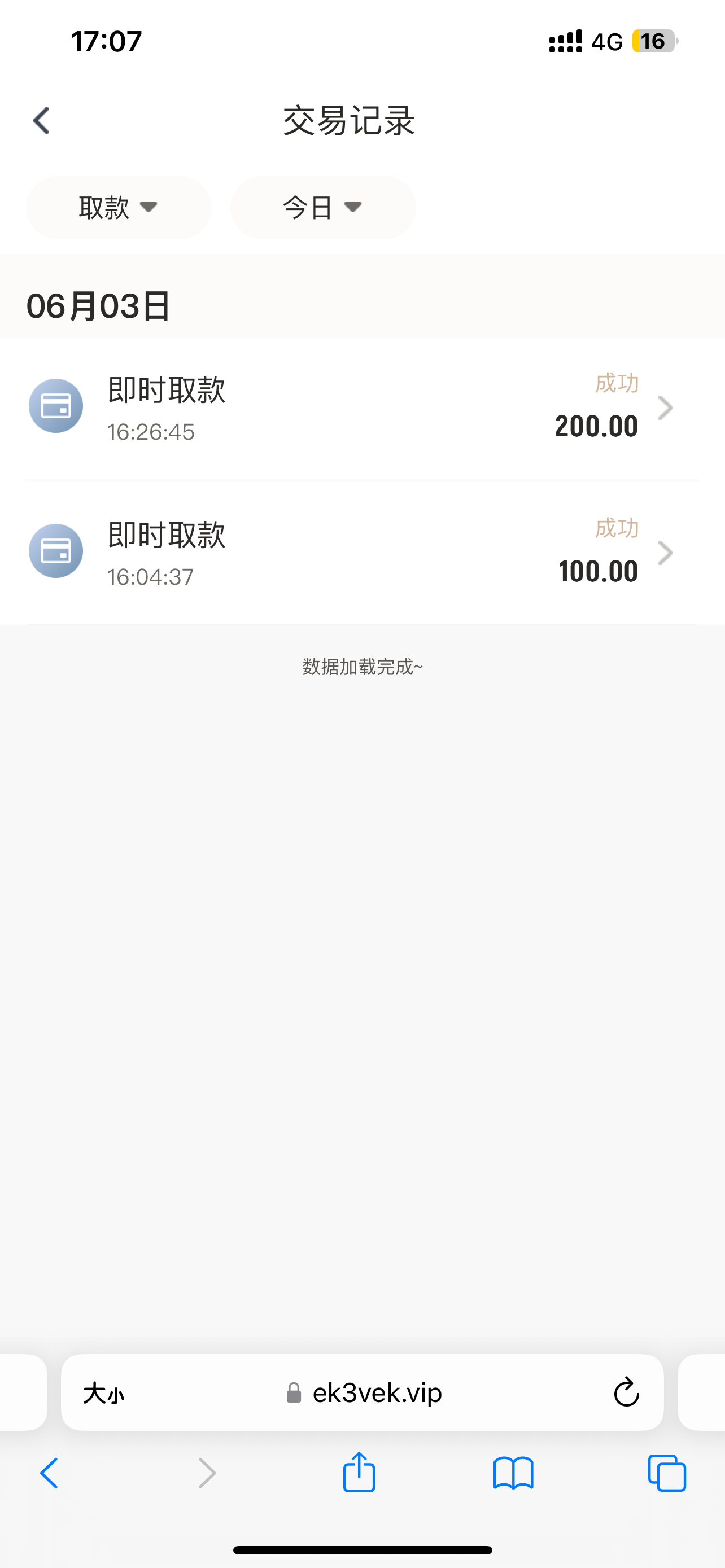Open Safari bookmarks
The image size is (725, 1568).
click(513, 1473)
